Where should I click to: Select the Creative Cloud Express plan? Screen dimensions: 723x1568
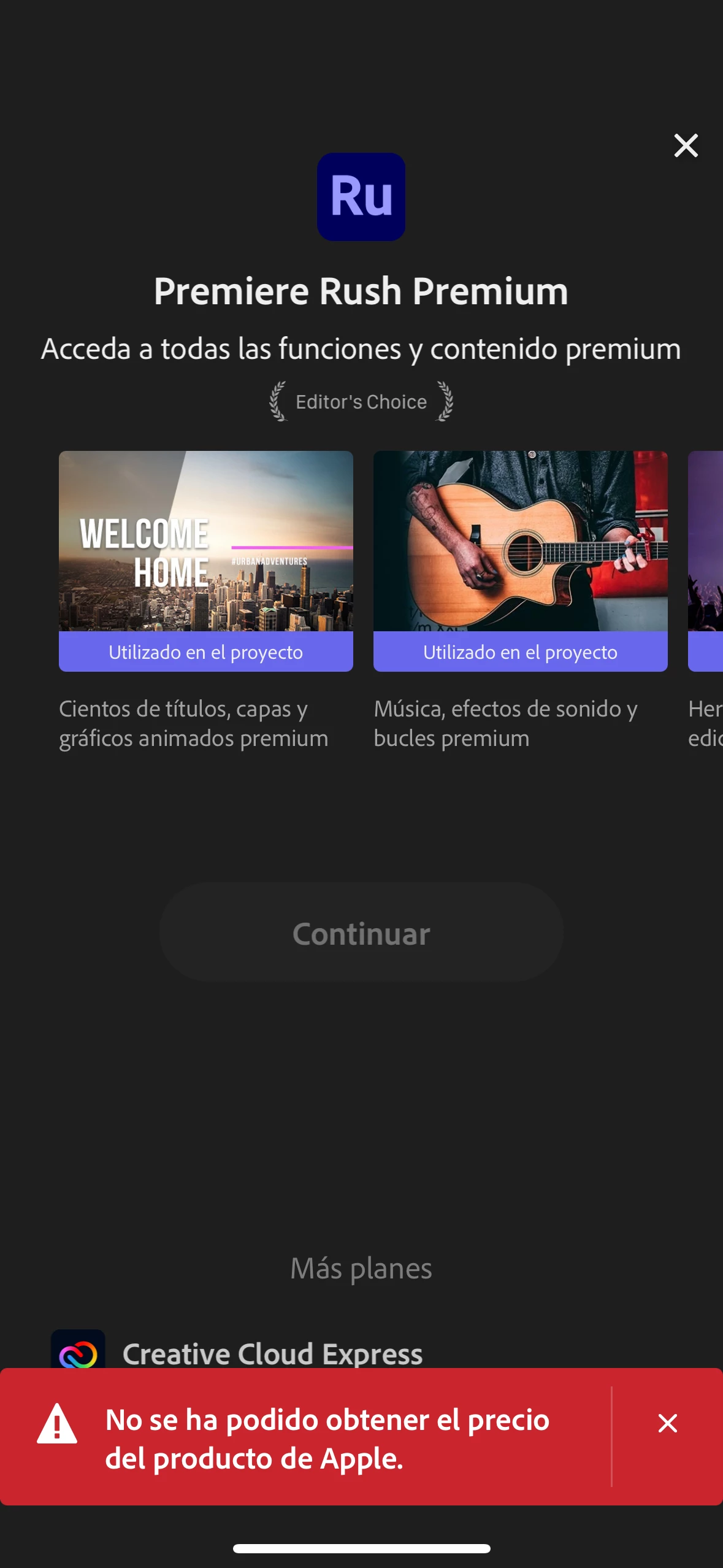tap(272, 1353)
